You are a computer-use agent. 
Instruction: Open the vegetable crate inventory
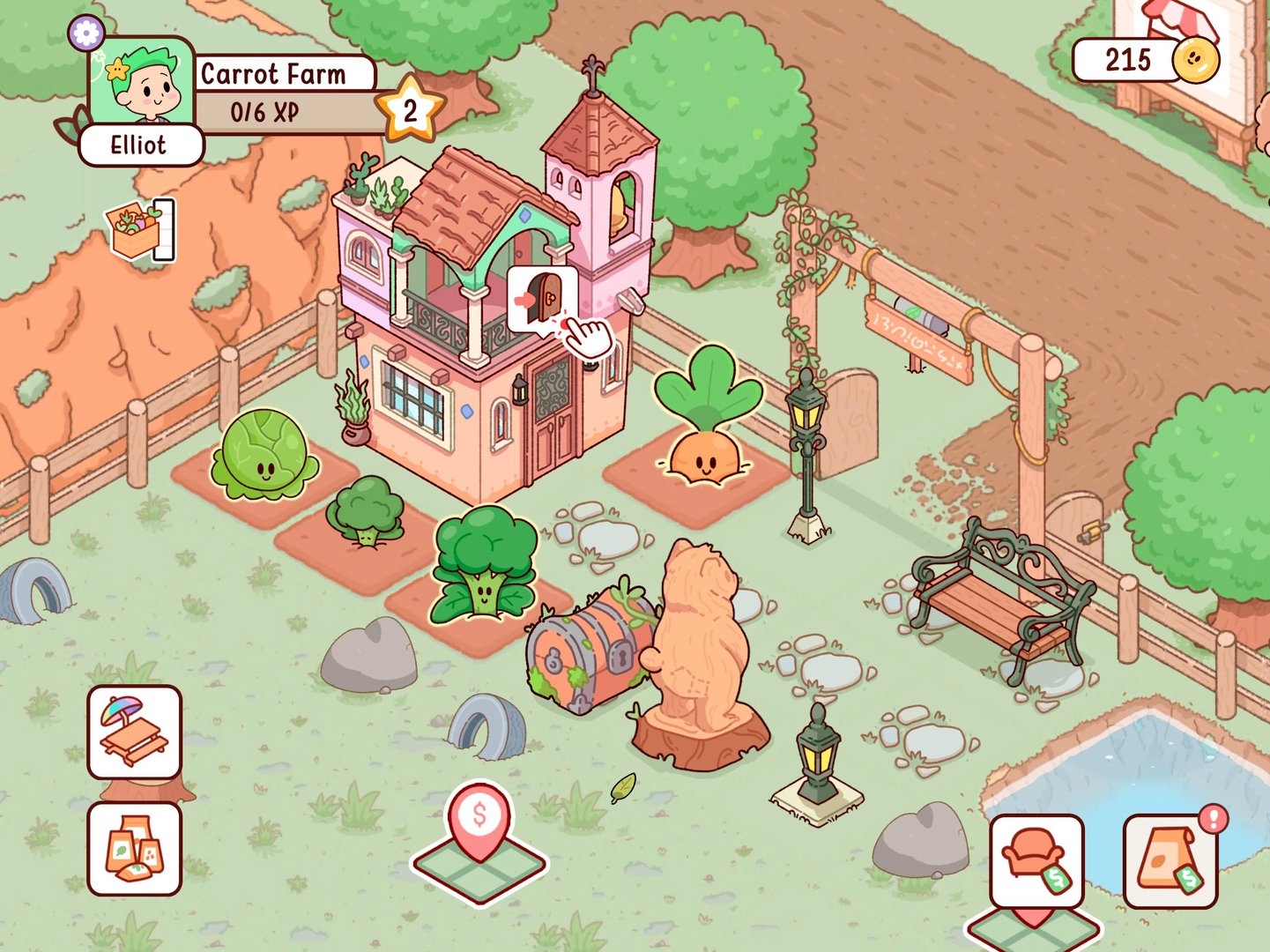[x=139, y=231]
